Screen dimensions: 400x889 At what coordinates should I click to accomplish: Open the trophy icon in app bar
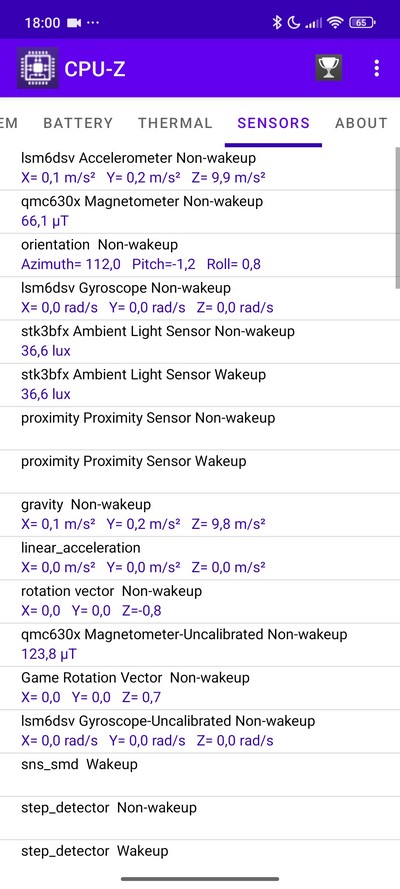pos(329,68)
